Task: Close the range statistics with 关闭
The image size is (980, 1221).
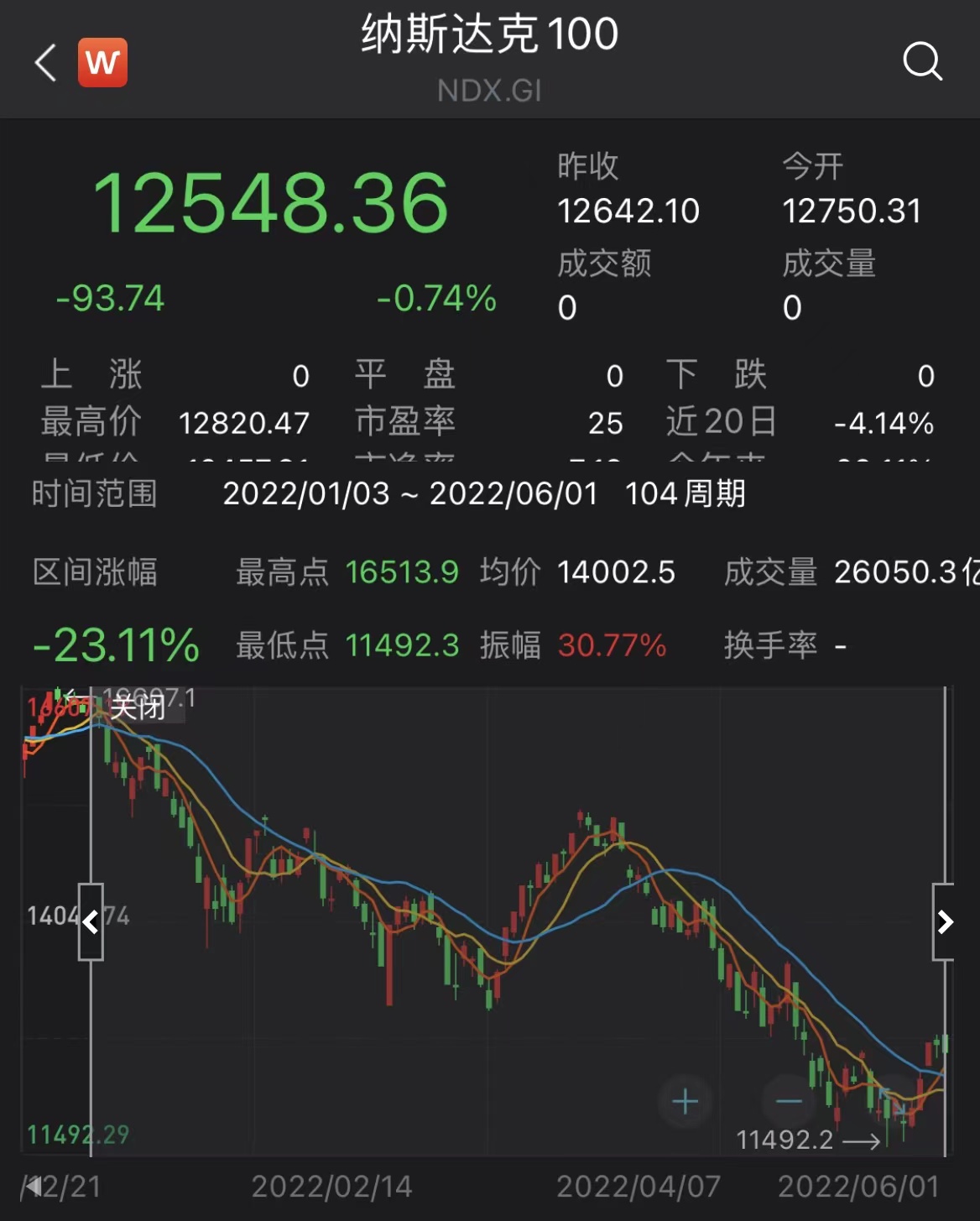Action: [138, 707]
